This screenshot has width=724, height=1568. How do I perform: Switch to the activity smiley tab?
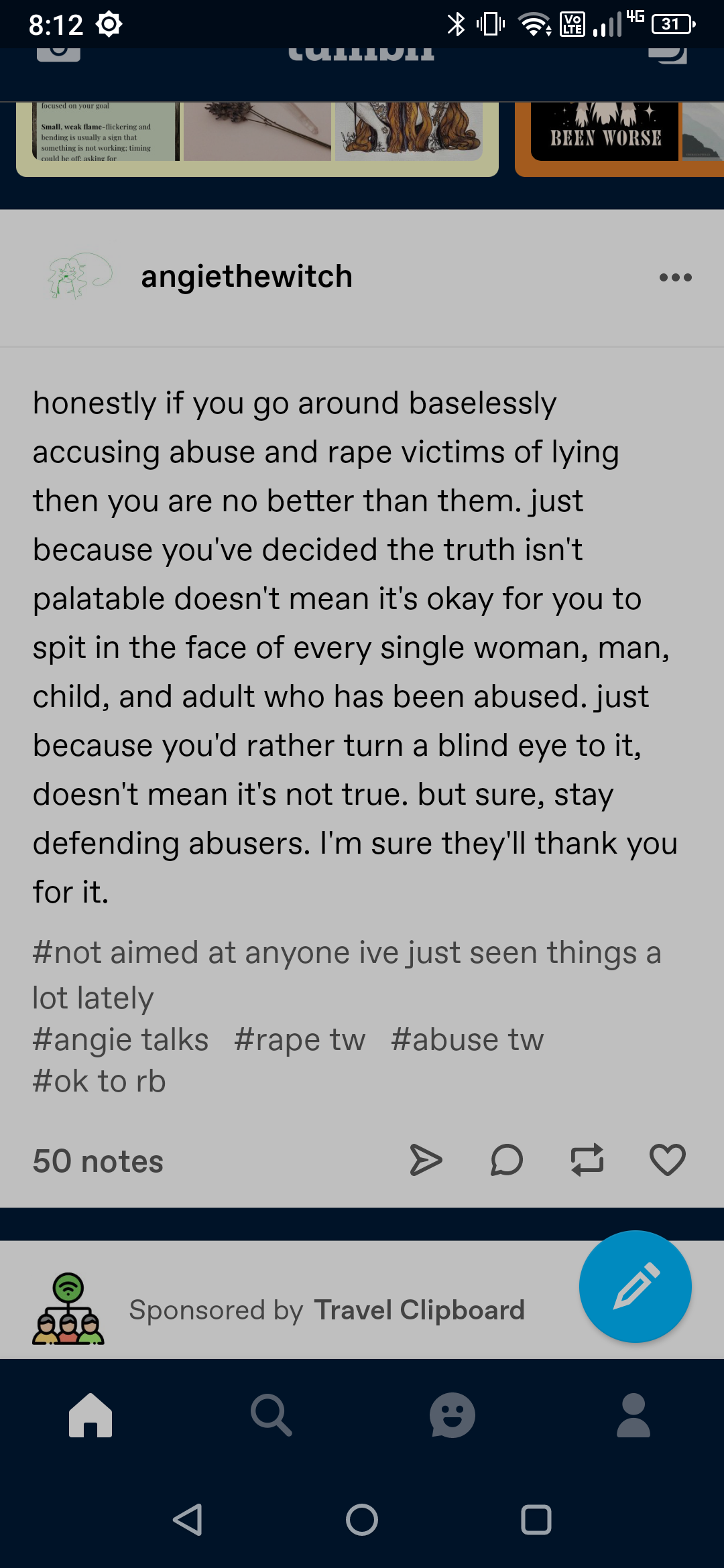[x=452, y=1415]
